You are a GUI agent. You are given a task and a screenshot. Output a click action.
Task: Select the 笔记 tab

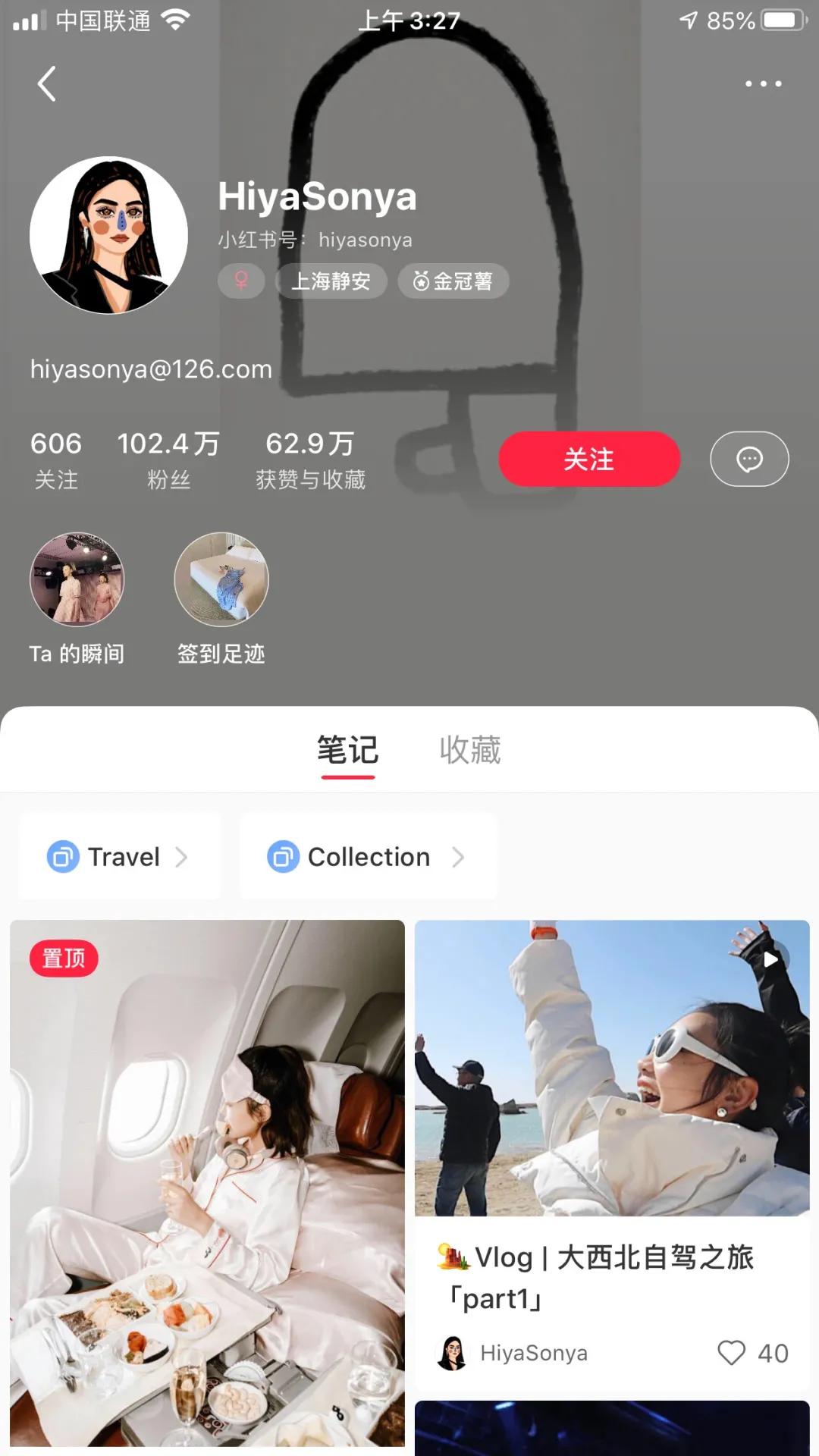tap(348, 749)
